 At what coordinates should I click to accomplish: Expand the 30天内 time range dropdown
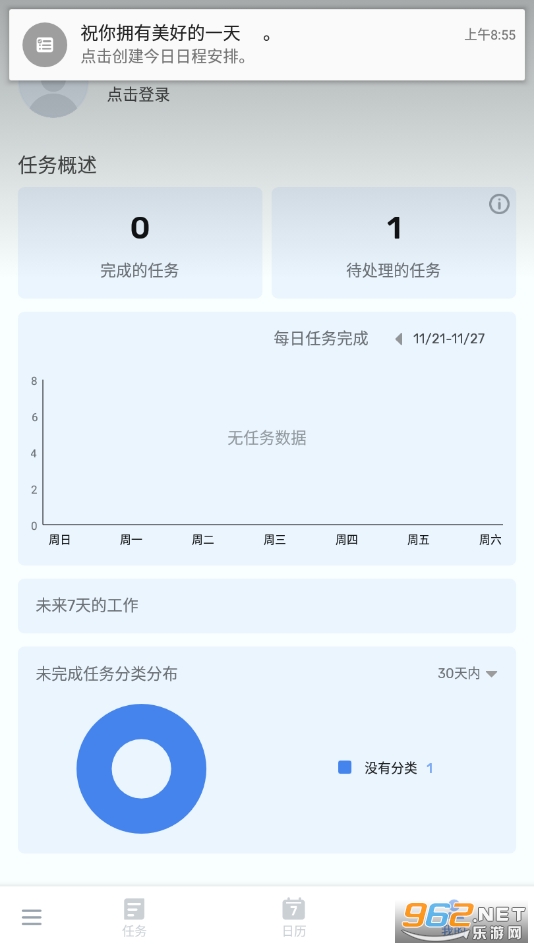click(467, 674)
